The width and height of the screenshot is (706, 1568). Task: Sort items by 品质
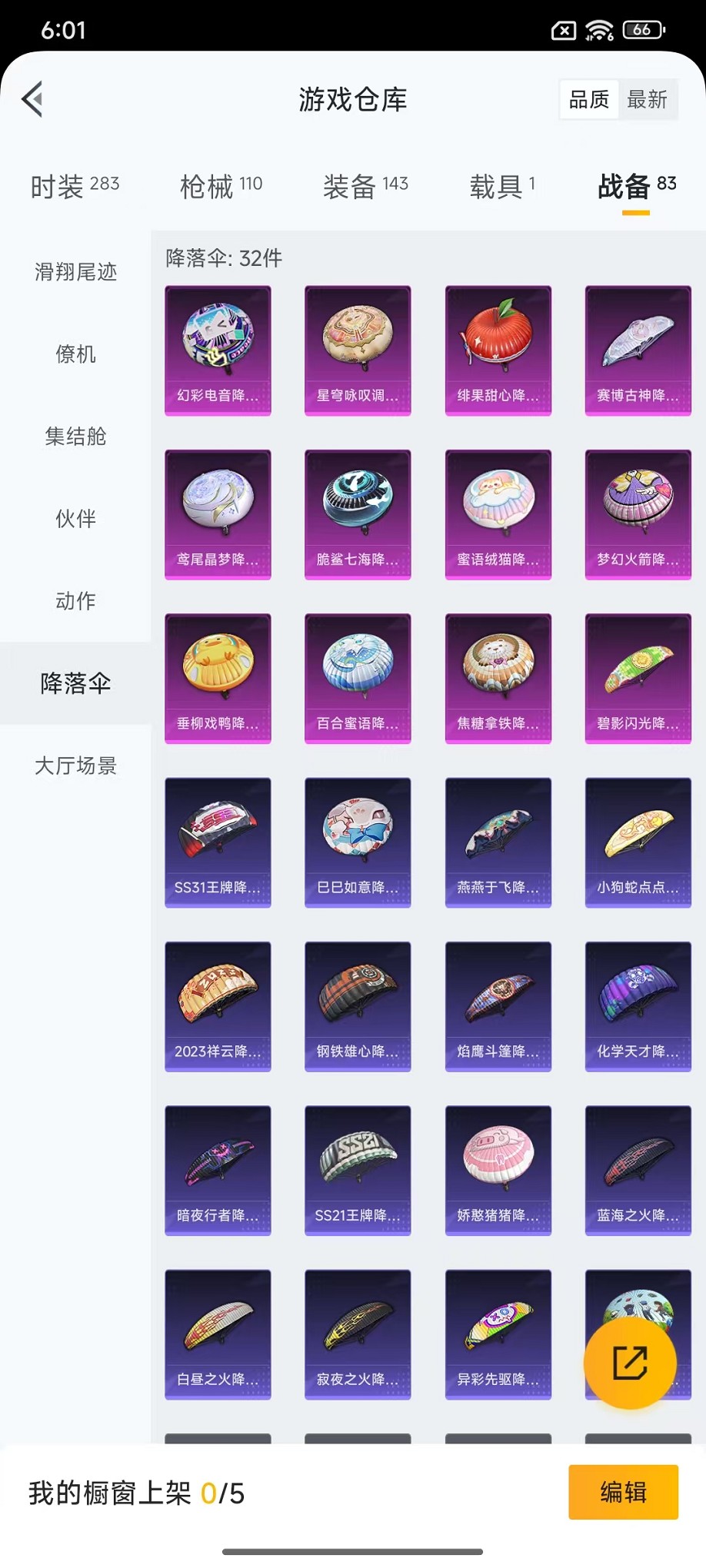pyautogui.click(x=588, y=99)
